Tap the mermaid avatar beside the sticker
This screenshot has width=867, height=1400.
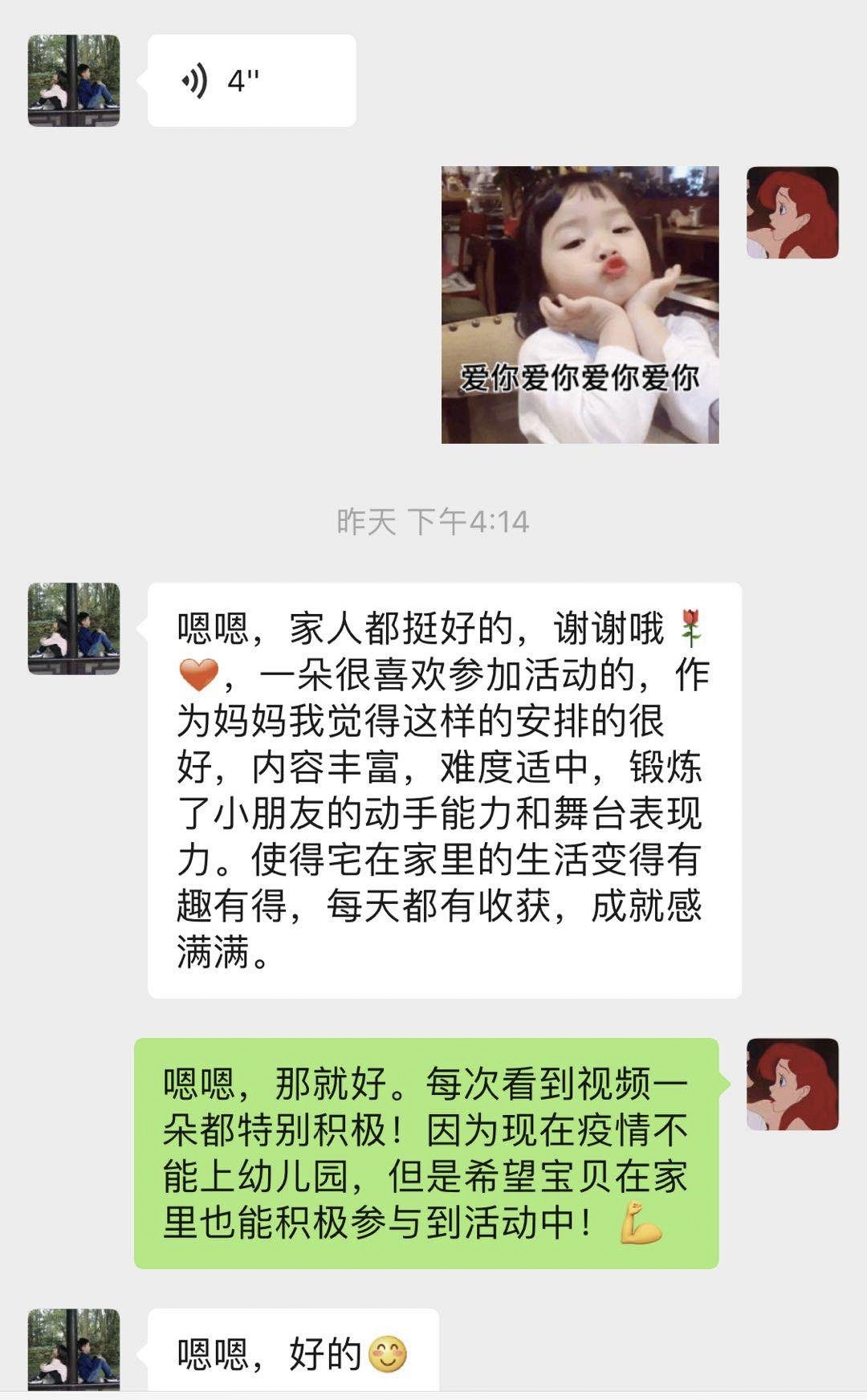pos(792,213)
